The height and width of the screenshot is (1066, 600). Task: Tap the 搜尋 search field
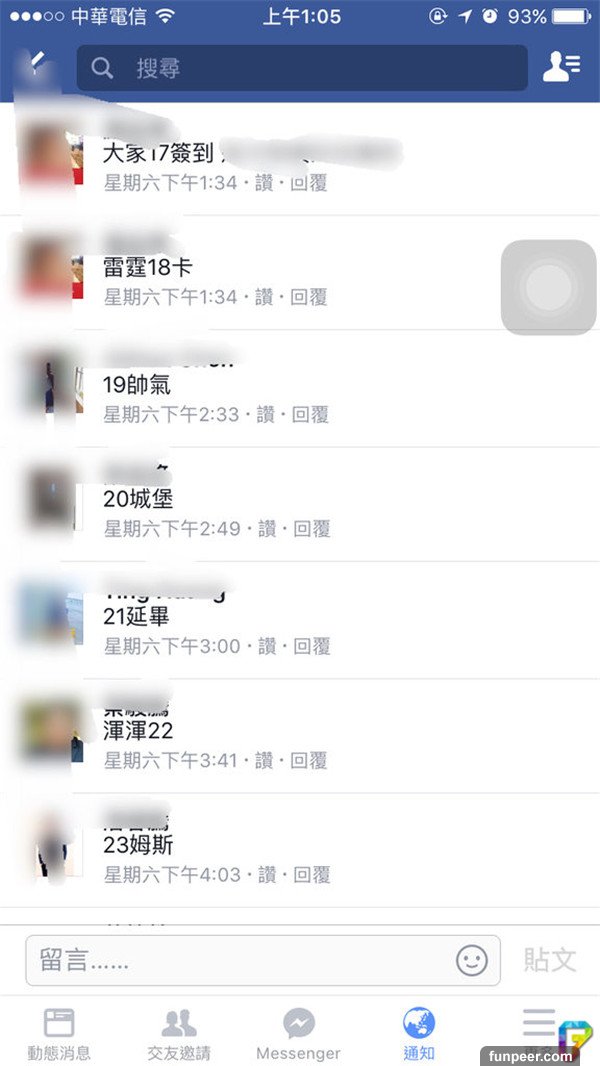tap(301, 68)
